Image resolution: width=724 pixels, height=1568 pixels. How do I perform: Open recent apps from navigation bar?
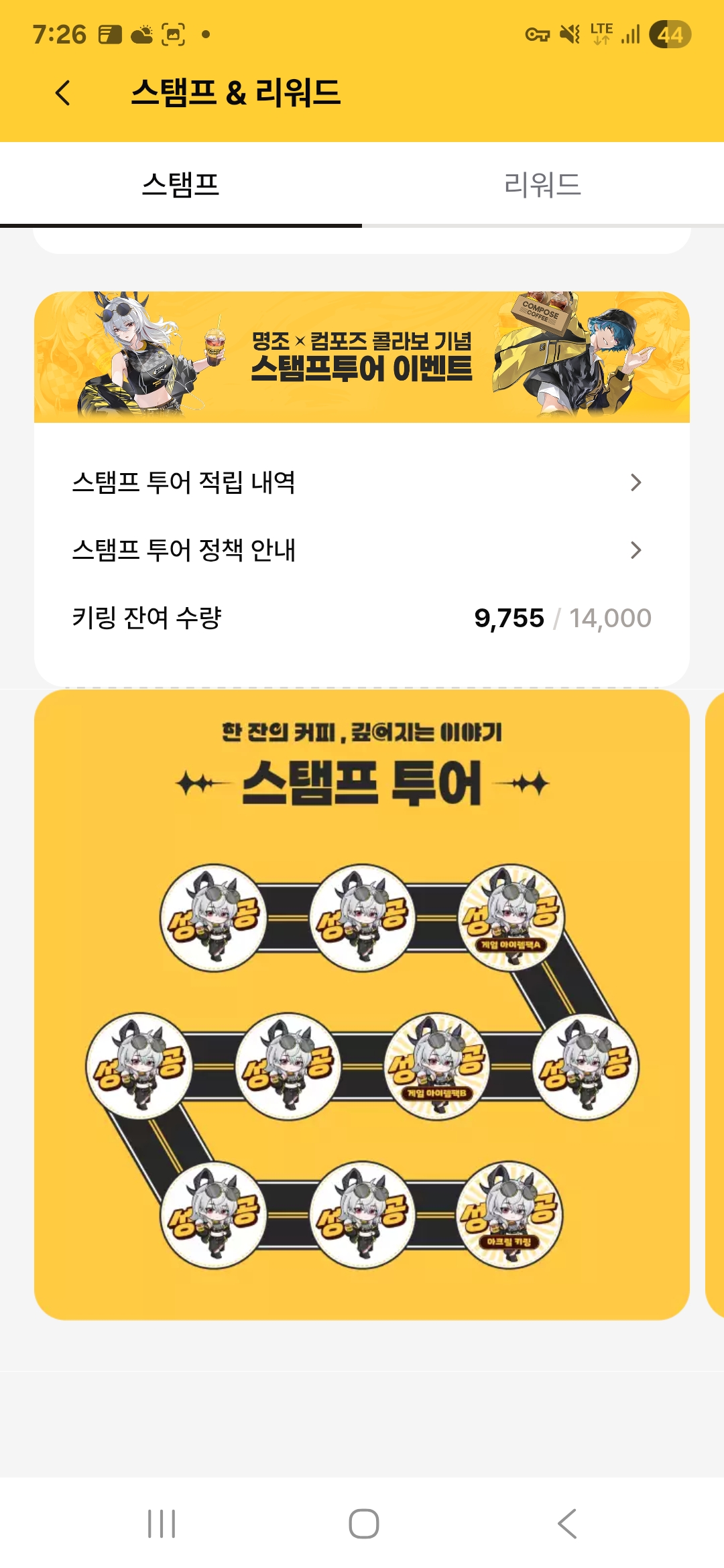click(162, 1523)
